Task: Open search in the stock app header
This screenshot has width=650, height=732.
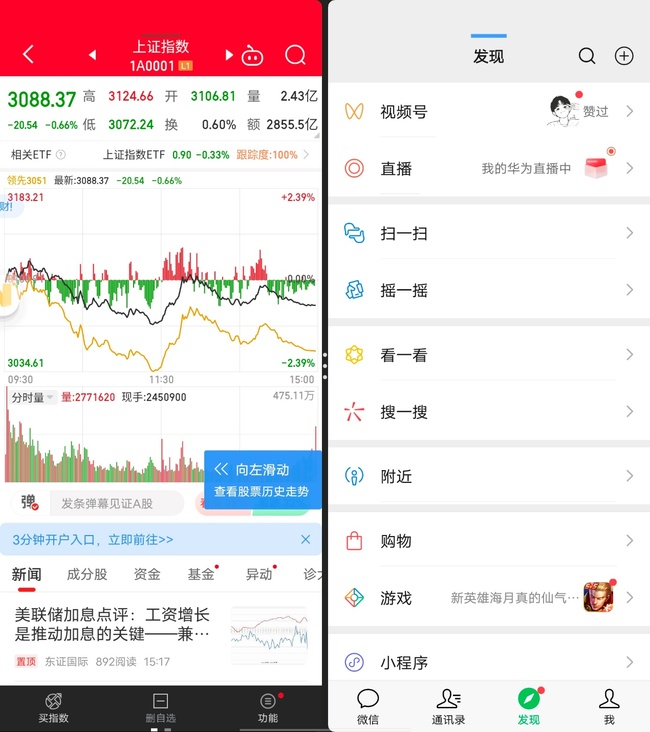Action: [295, 54]
